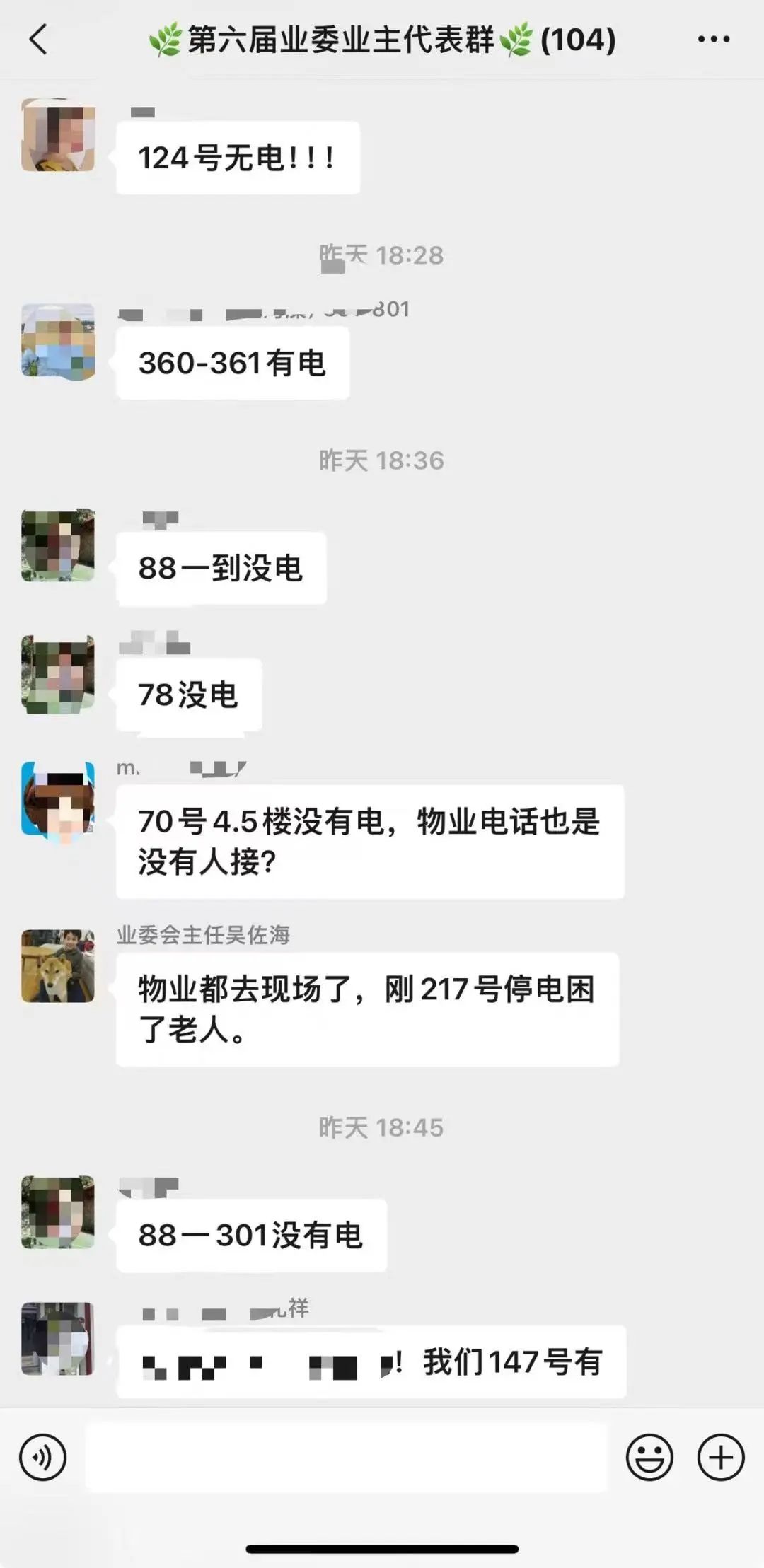The image size is (764, 1568).
Task: Open the emoji picker
Action: 649,1457
